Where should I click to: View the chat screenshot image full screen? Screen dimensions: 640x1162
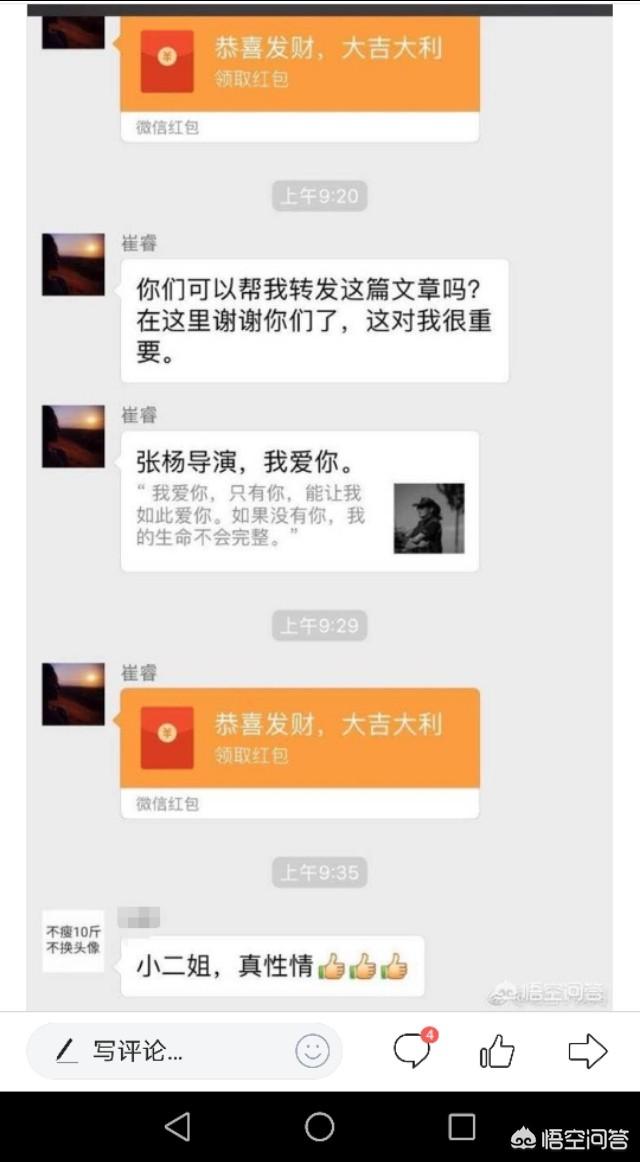click(320, 500)
